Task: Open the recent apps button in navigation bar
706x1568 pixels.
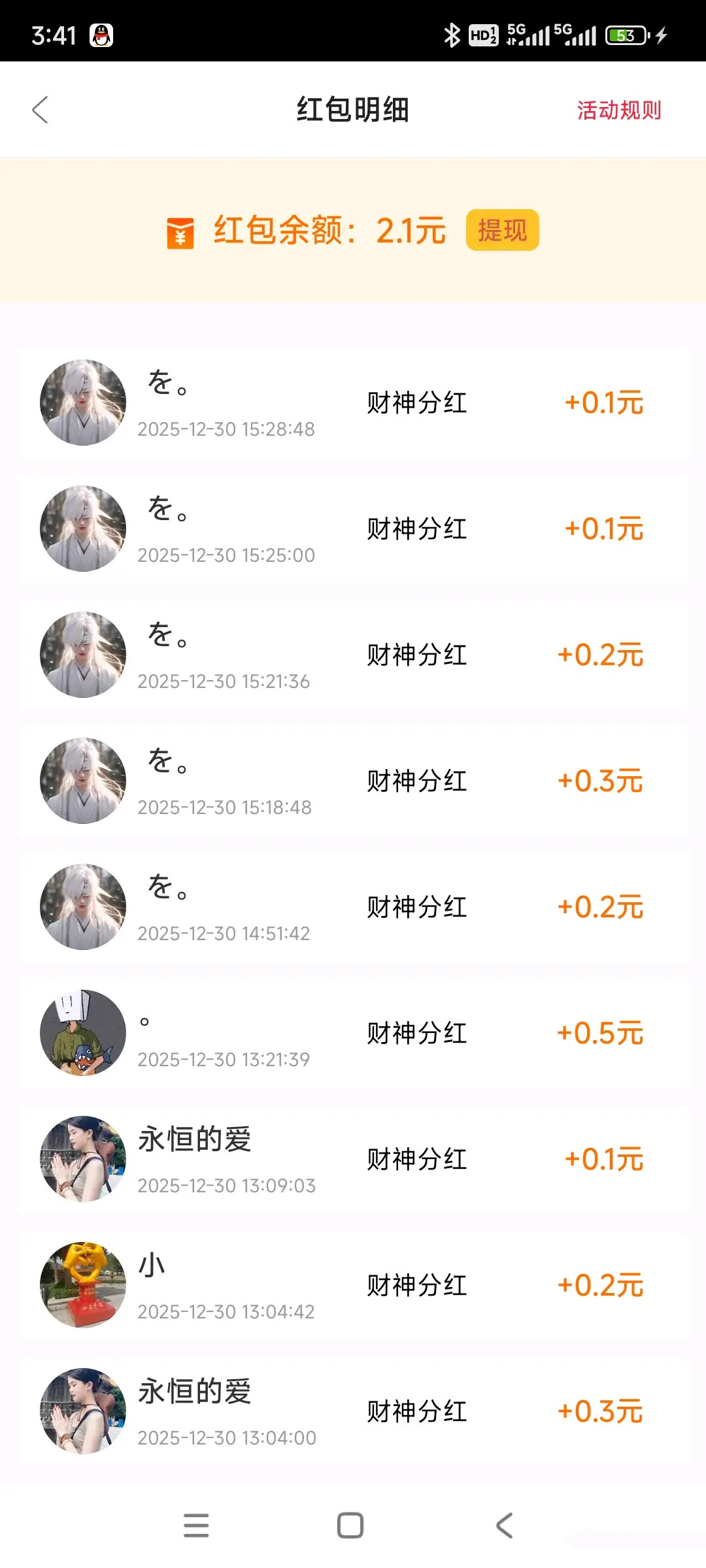Action: coord(197,1524)
